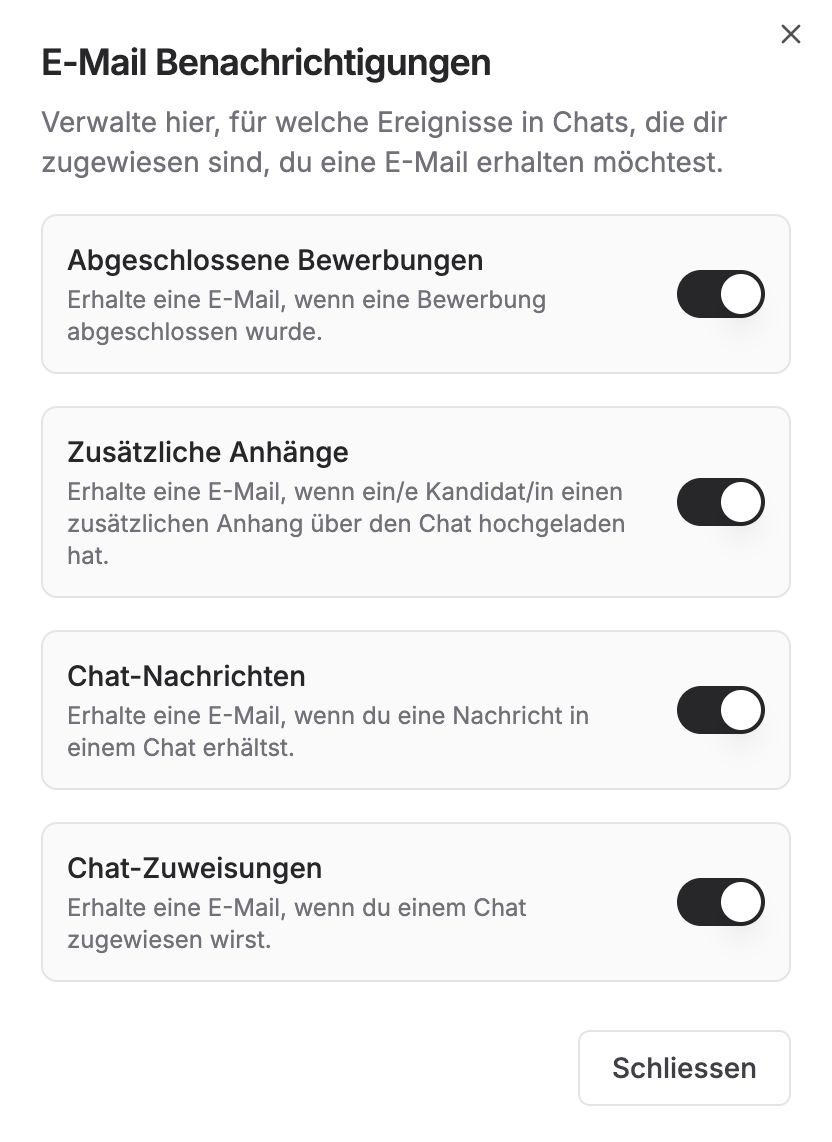Toggle the Chat-Zuweisungen switch
The height and width of the screenshot is (1142, 832).
(x=720, y=902)
